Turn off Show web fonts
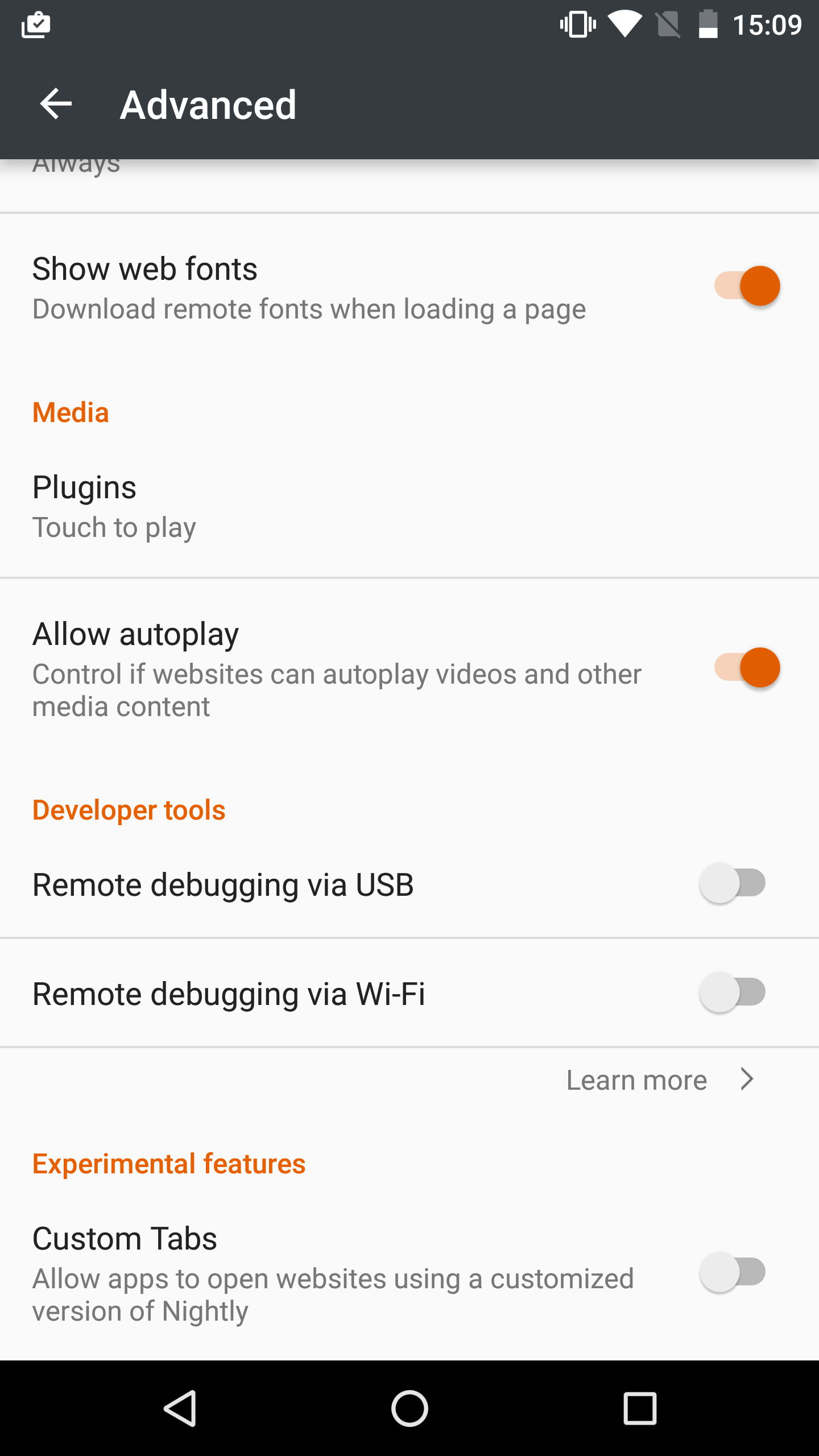819x1456 pixels. (x=747, y=286)
